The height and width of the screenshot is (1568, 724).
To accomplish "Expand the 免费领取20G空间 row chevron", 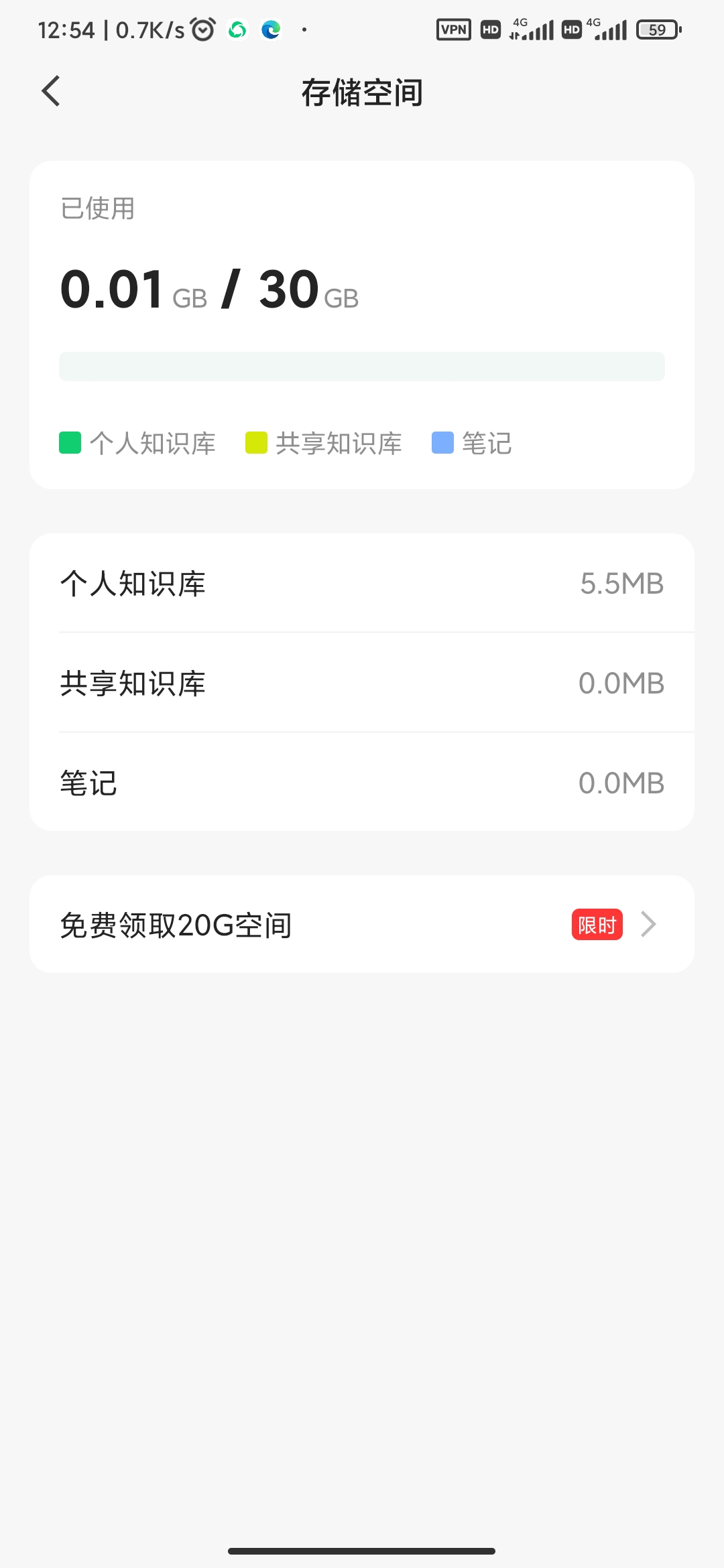I will pos(648,924).
